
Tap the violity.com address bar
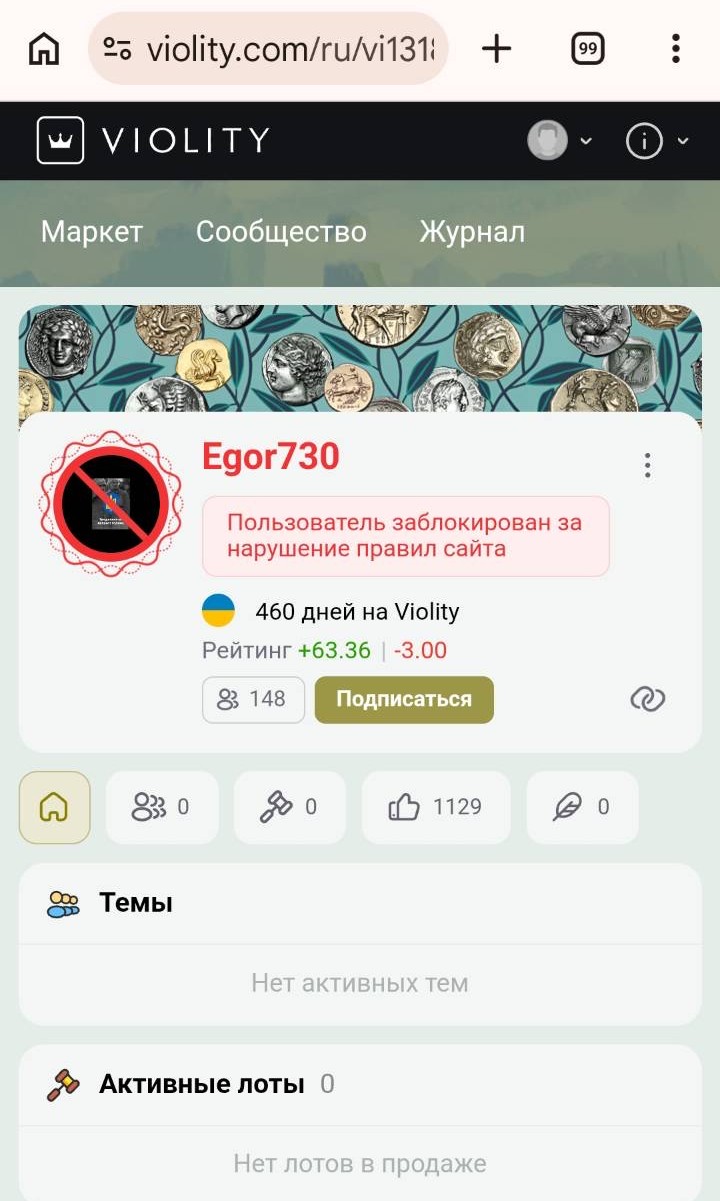tap(268, 48)
